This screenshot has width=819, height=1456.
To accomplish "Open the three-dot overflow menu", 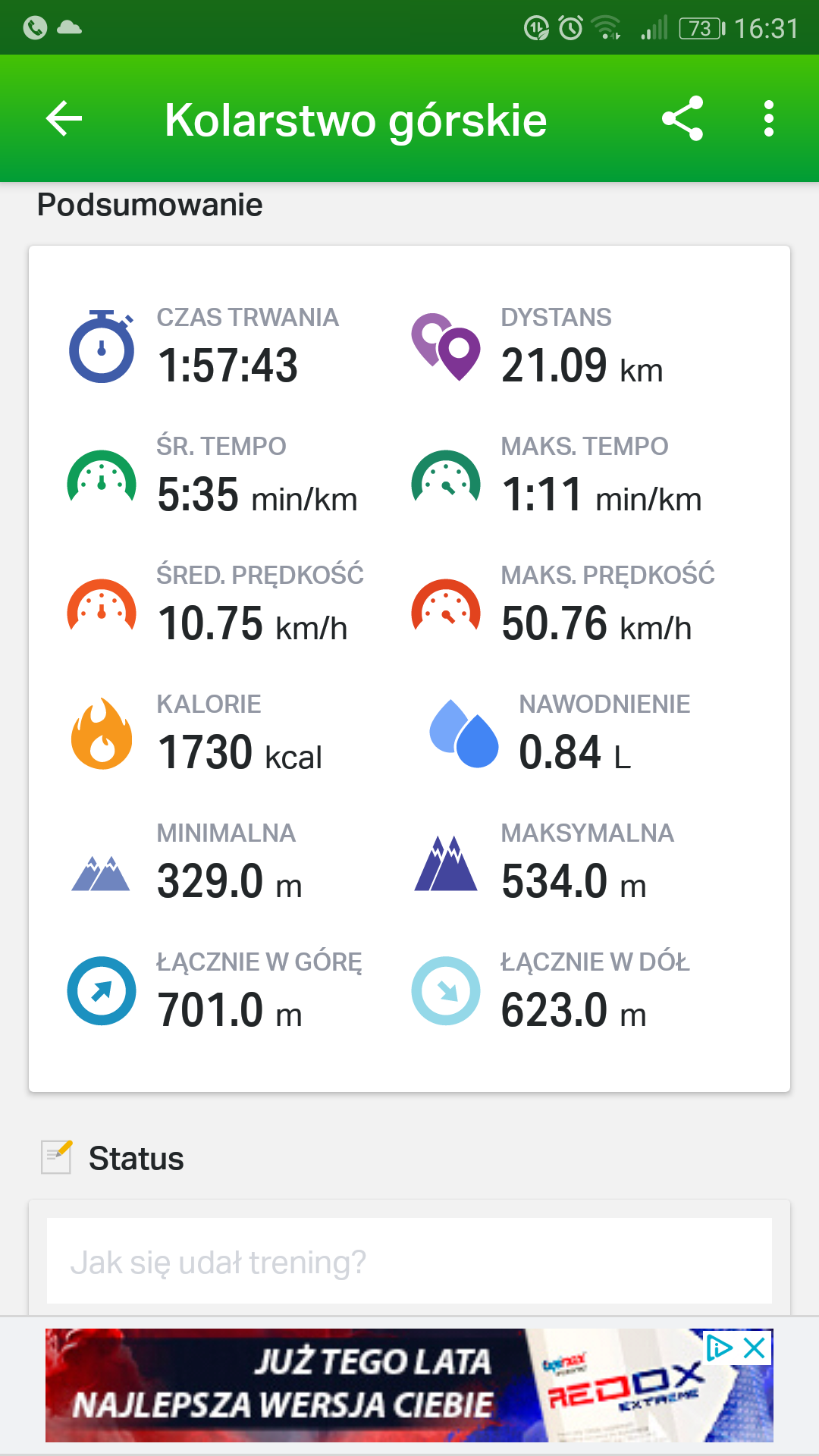I will 769,119.
